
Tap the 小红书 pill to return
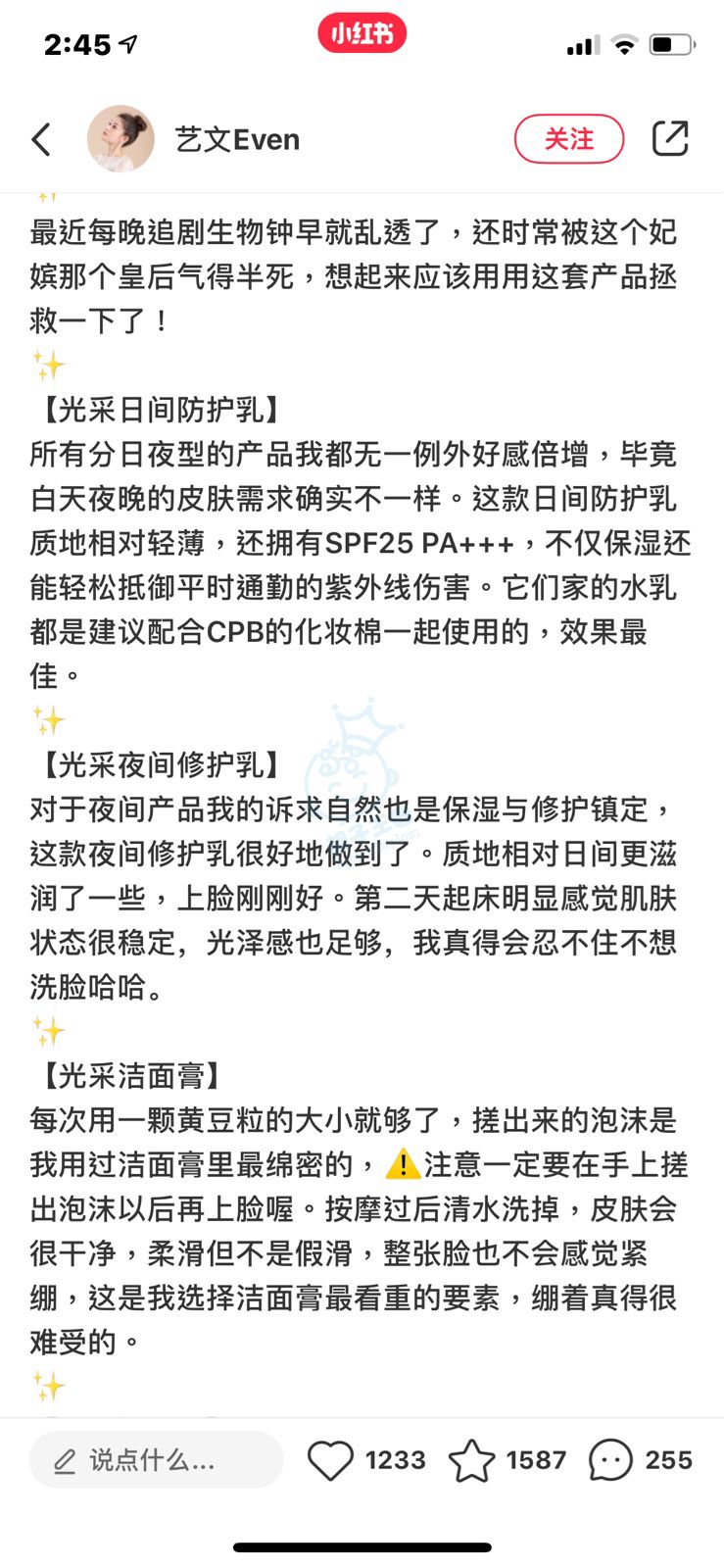pyautogui.click(x=362, y=34)
